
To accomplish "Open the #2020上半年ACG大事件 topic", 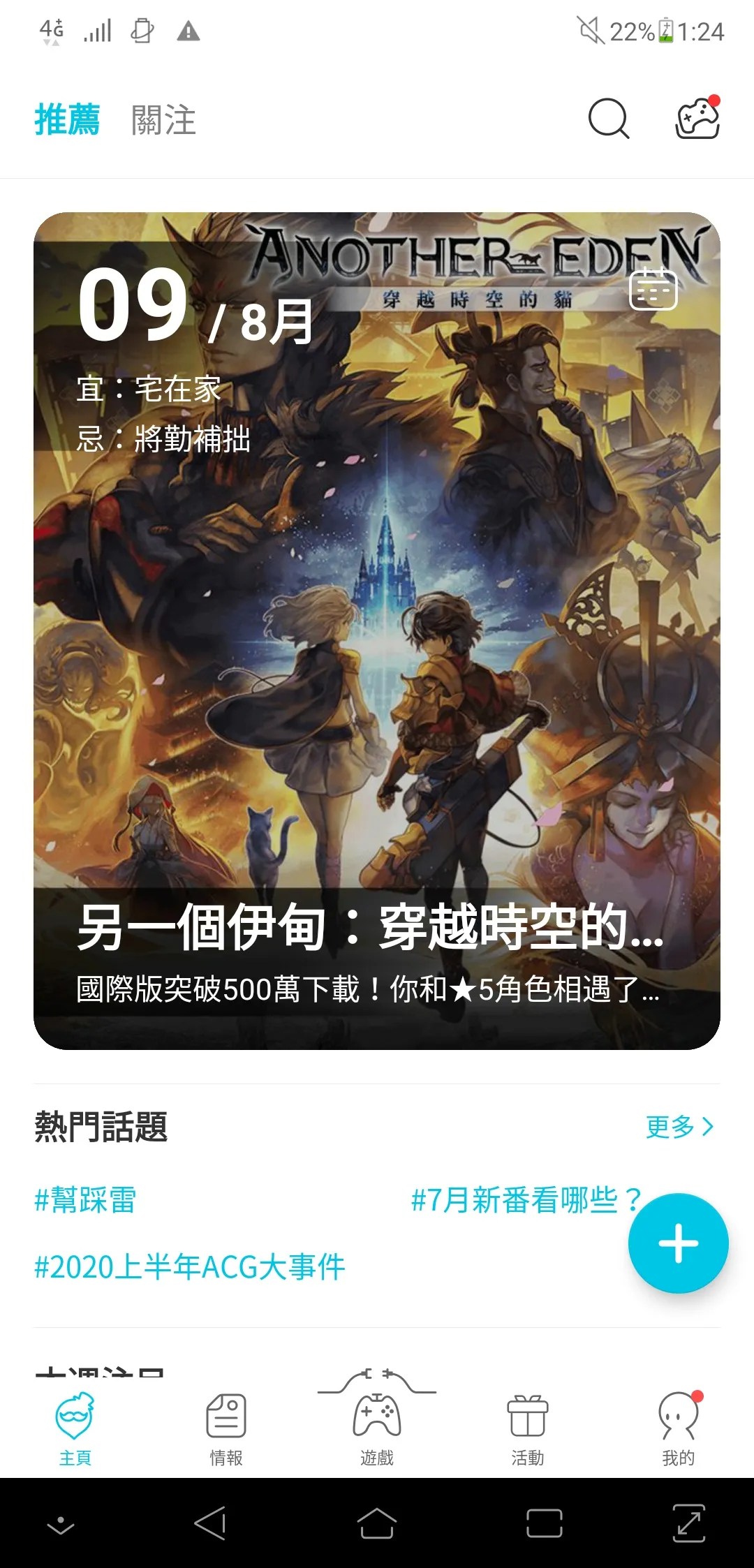I will tap(190, 1267).
